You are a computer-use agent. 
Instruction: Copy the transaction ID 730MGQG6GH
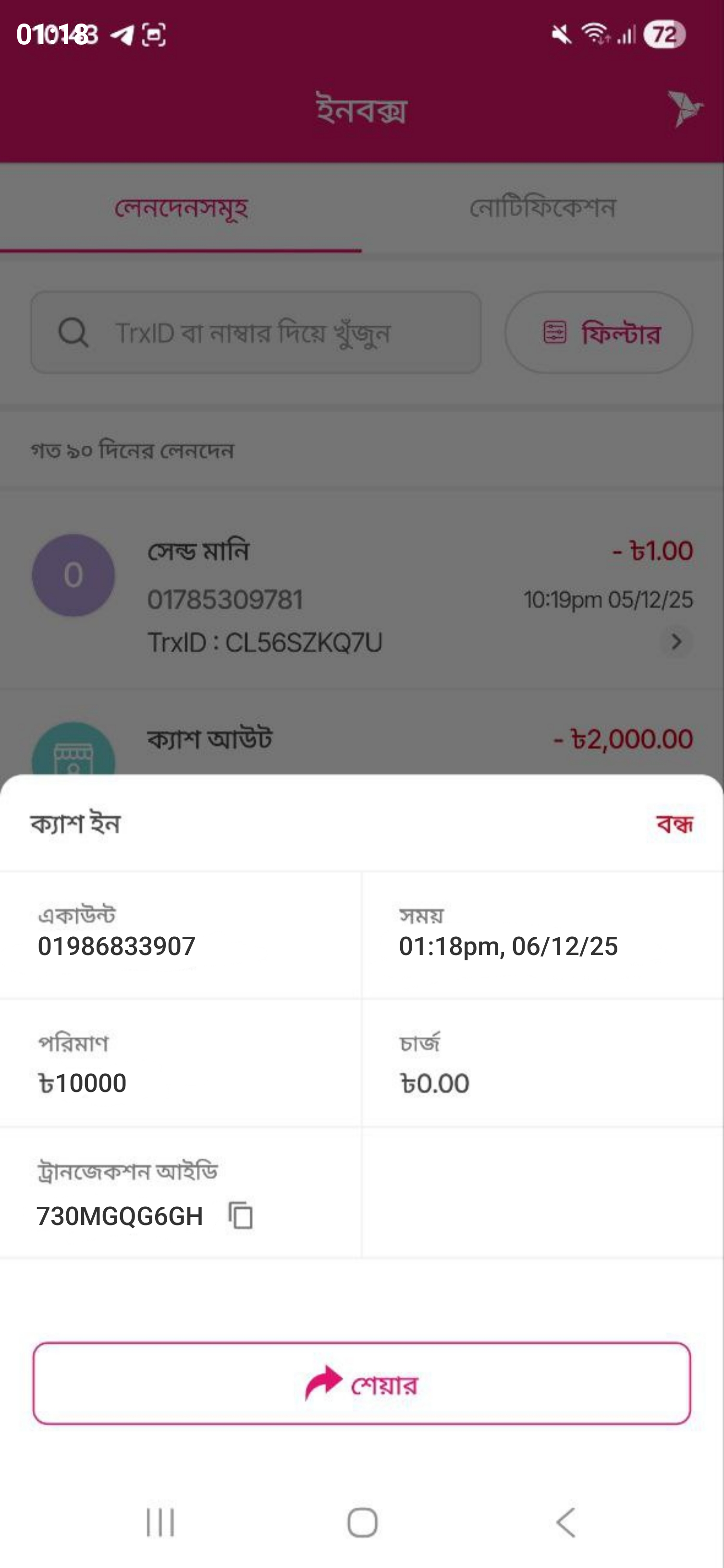click(x=241, y=1215)
